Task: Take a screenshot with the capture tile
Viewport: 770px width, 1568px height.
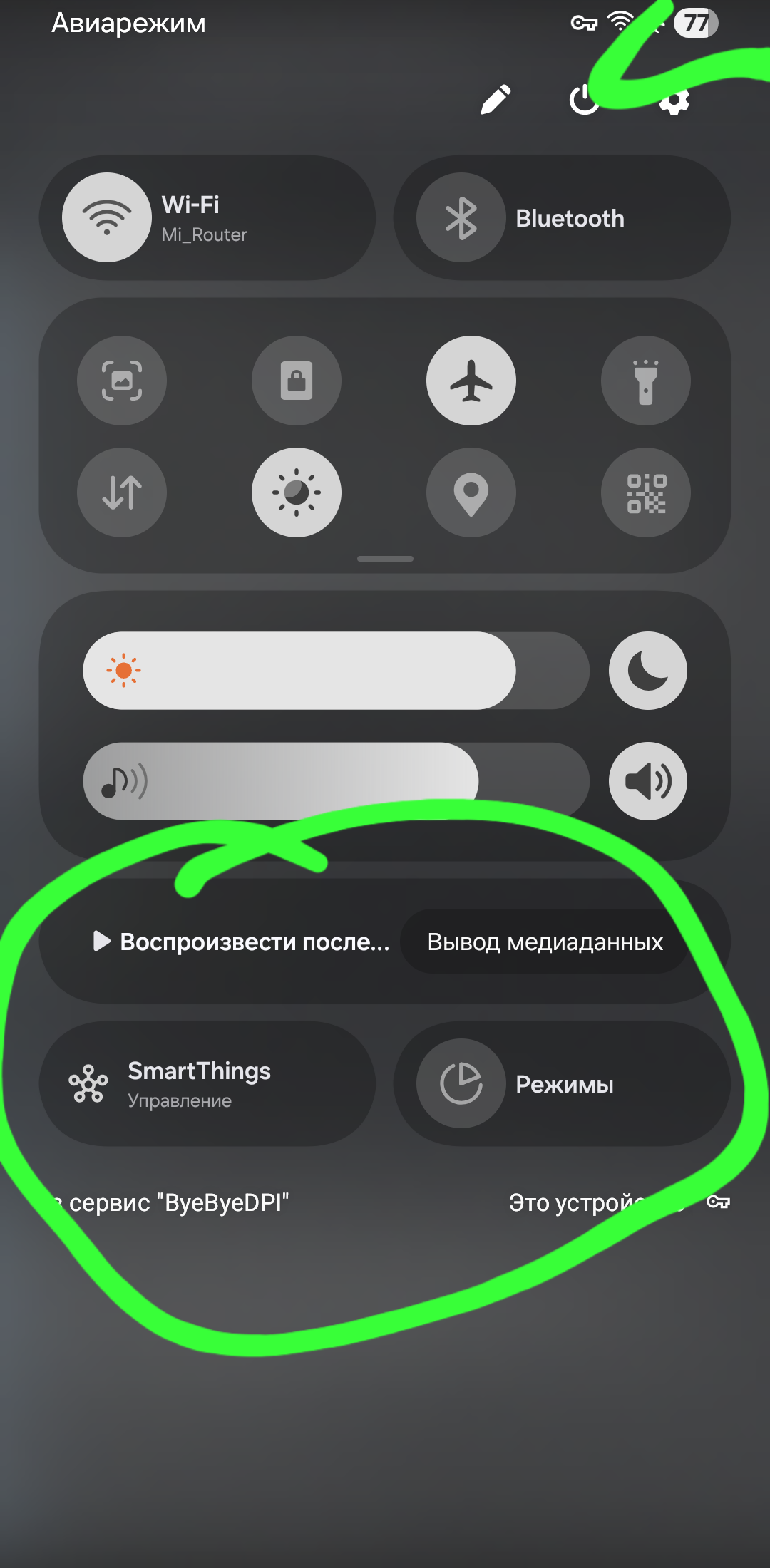Action: pos(122,381)
